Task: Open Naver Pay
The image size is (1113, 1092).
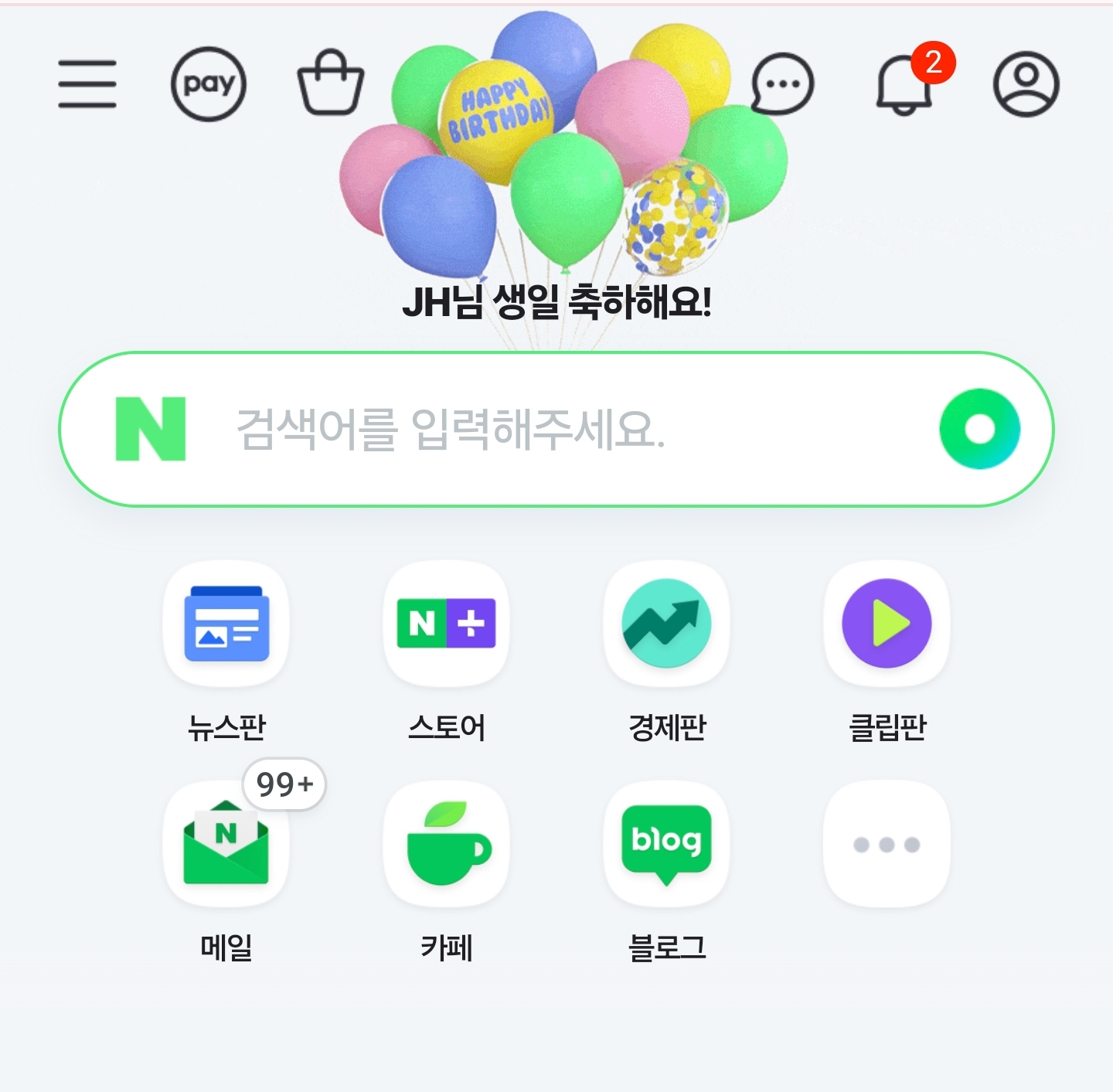Action: (x=208, y=83)
